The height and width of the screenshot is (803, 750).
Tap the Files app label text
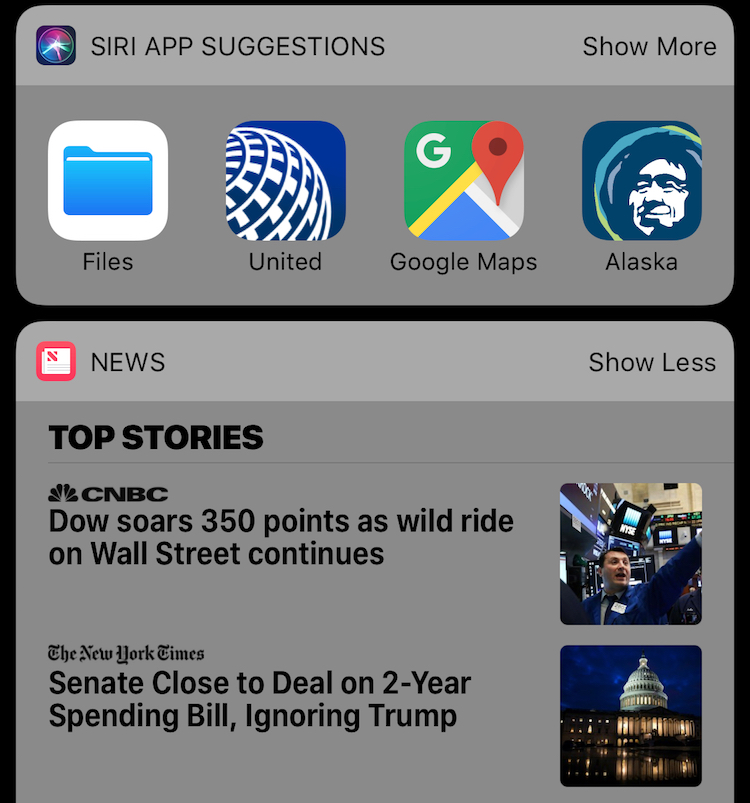107,261
